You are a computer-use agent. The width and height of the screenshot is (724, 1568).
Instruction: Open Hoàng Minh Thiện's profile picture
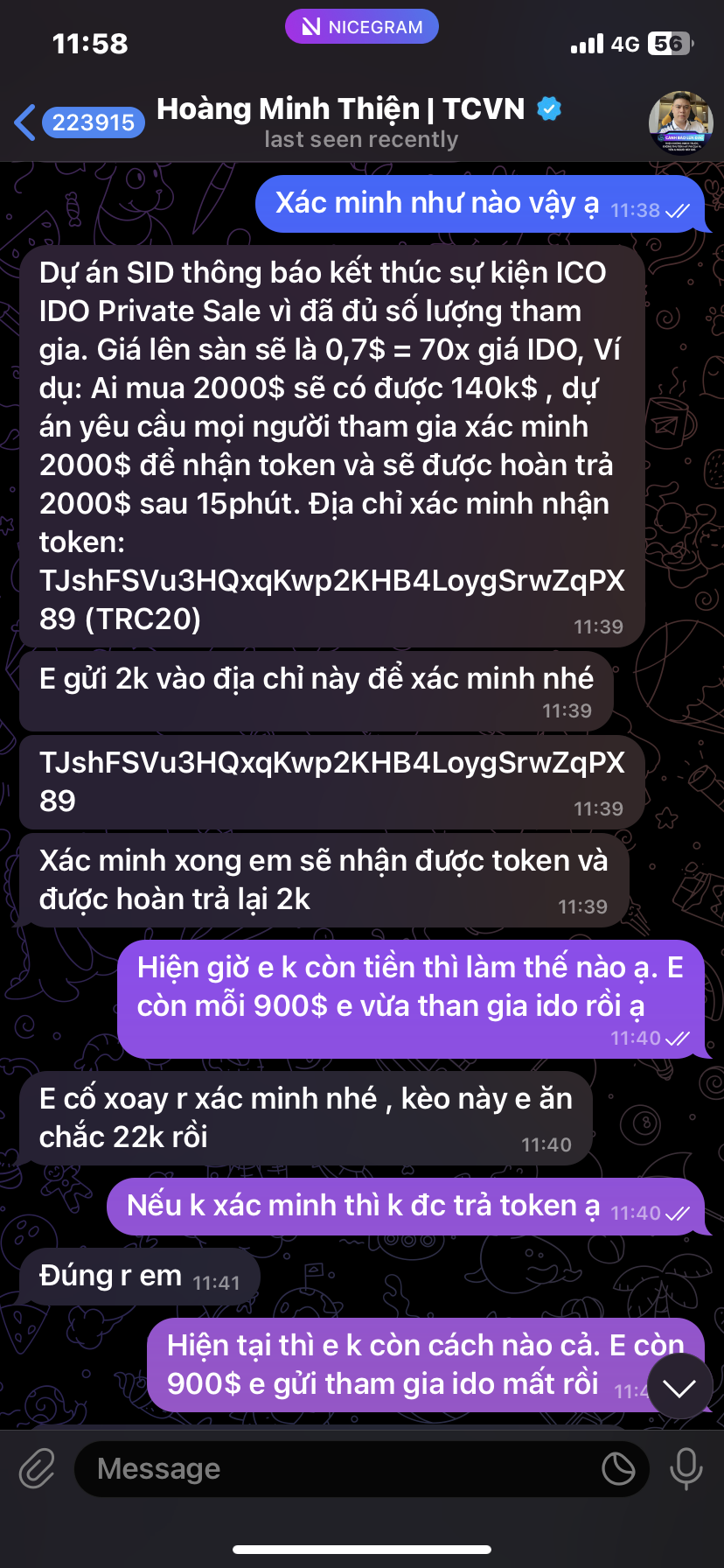[x=680, y=122]
